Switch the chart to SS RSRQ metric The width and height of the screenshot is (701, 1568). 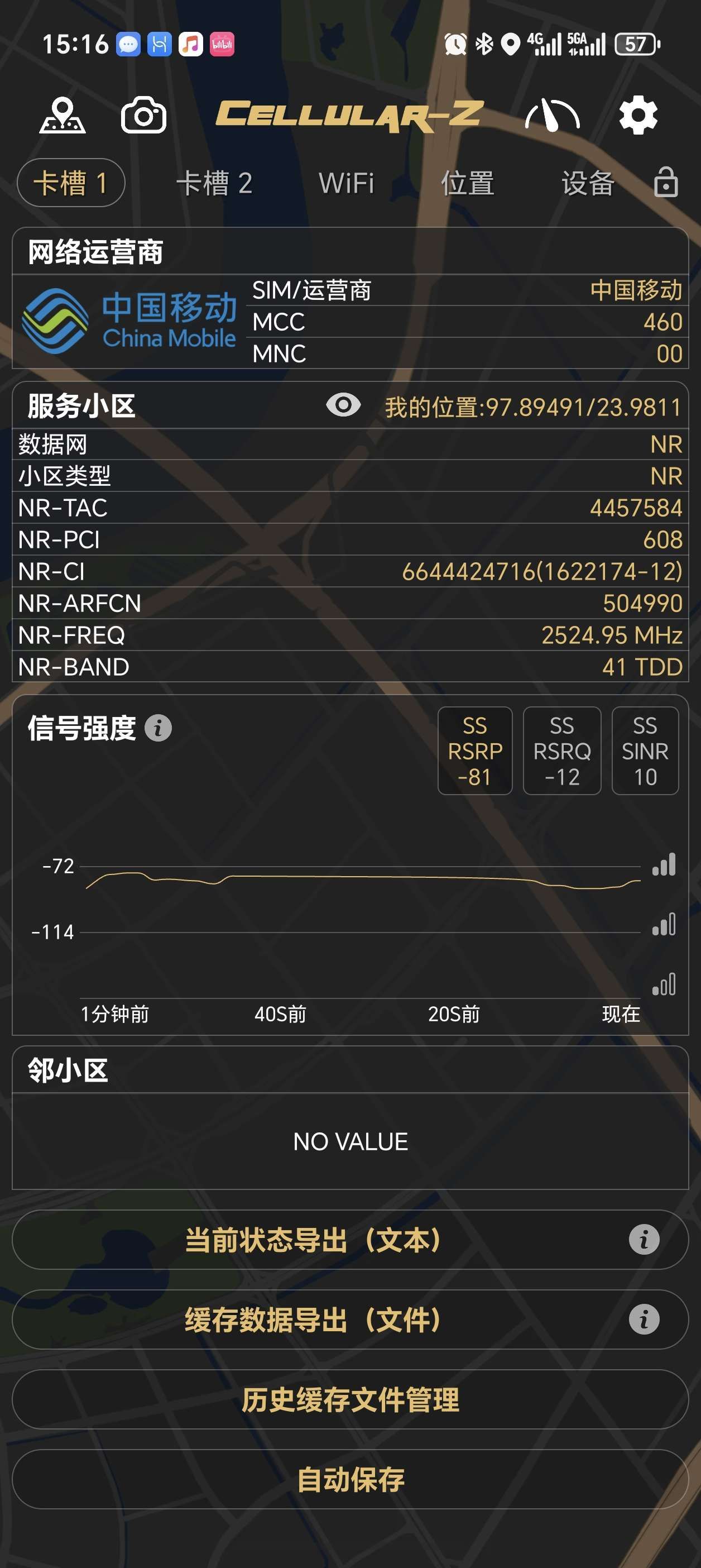point(561,750)
